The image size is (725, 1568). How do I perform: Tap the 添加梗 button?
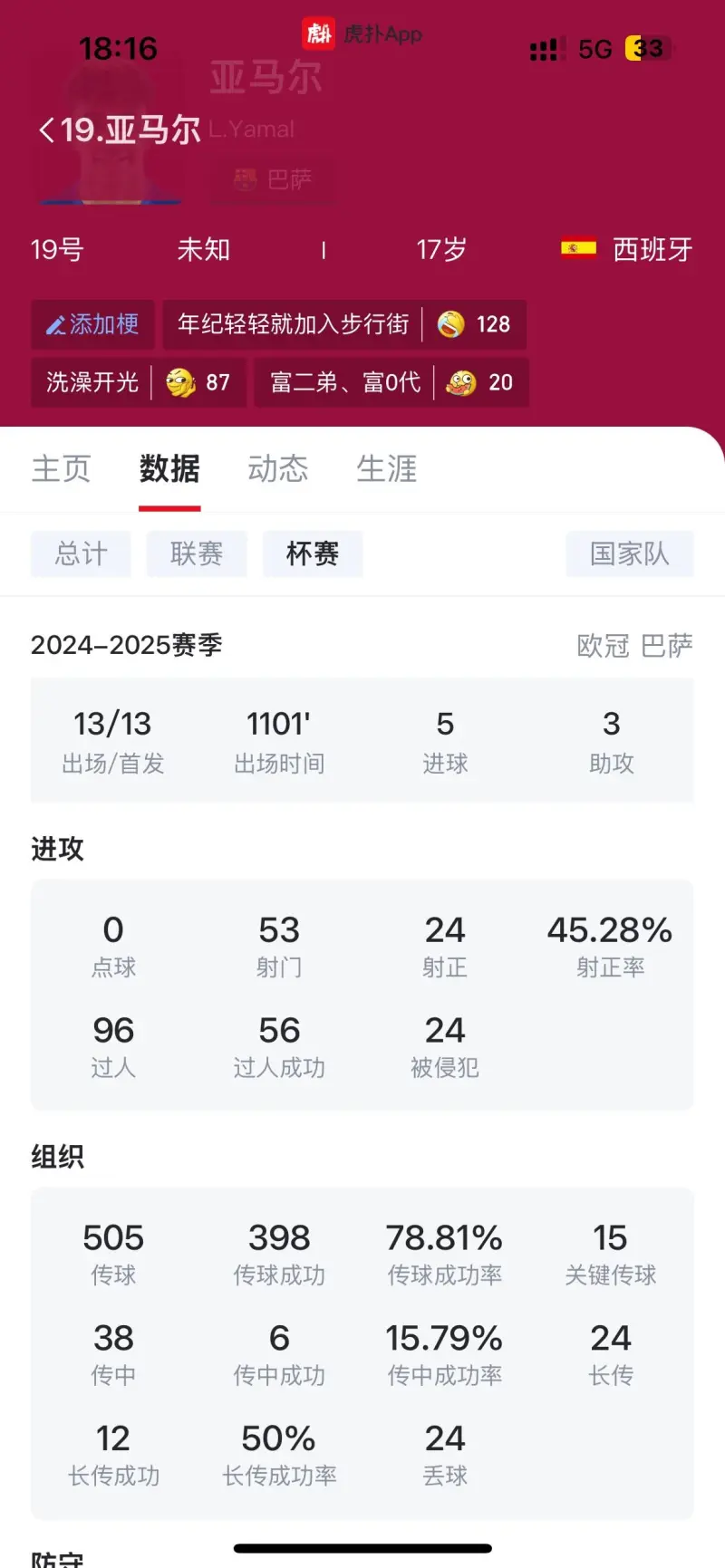point(92,324)
